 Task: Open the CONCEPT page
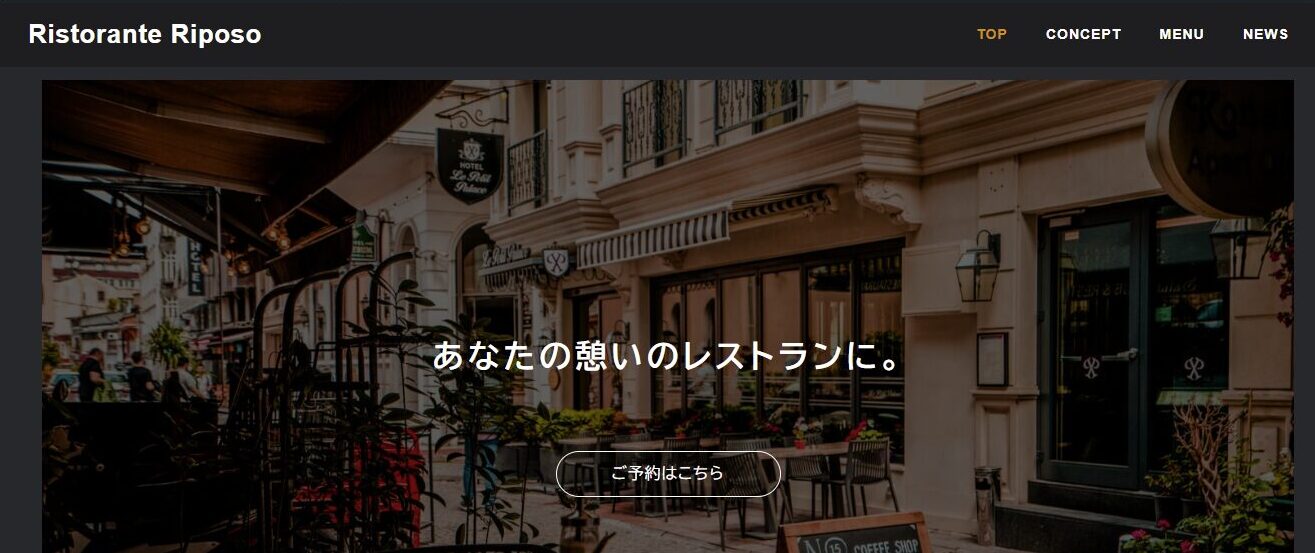(x=1083, y=34)
